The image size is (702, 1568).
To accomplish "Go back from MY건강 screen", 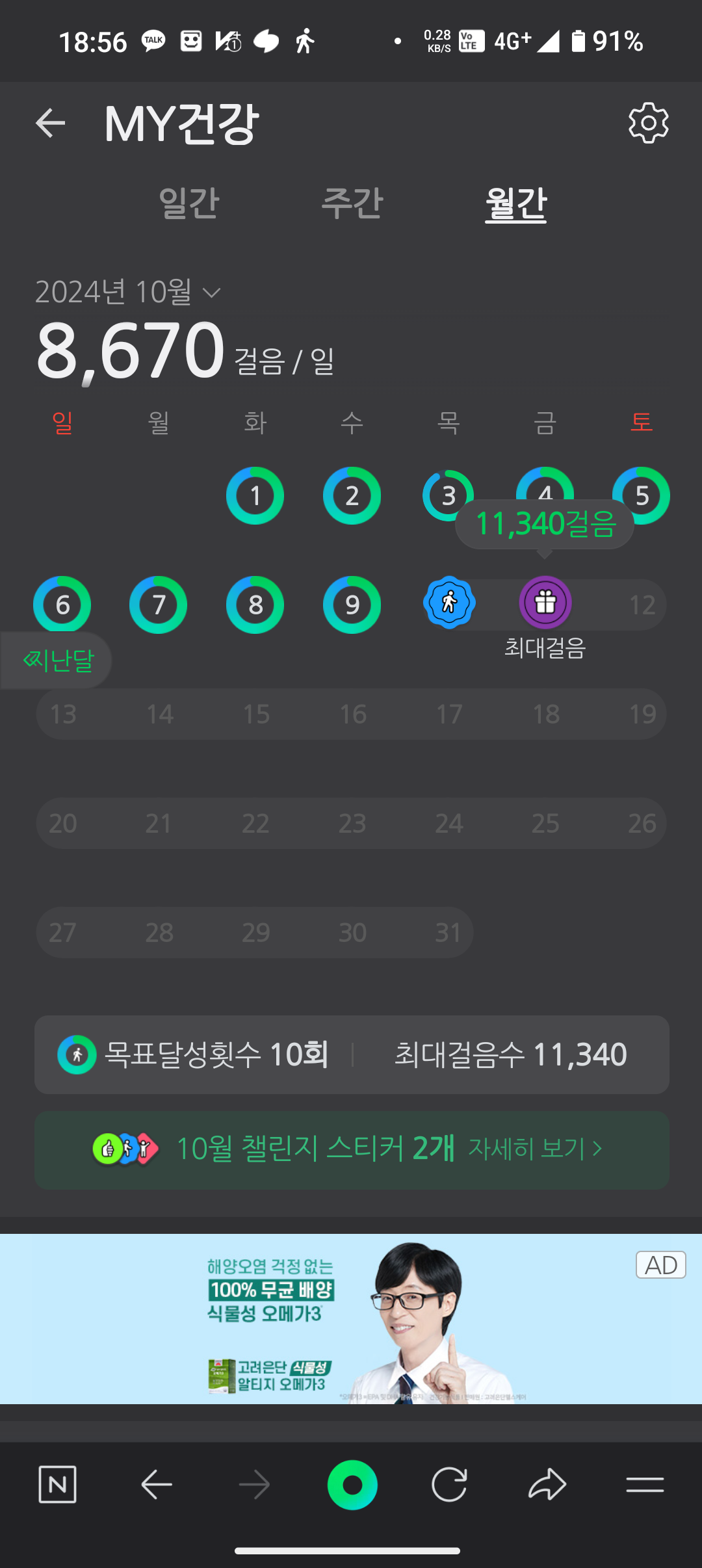I will click(x=51, y=124).
